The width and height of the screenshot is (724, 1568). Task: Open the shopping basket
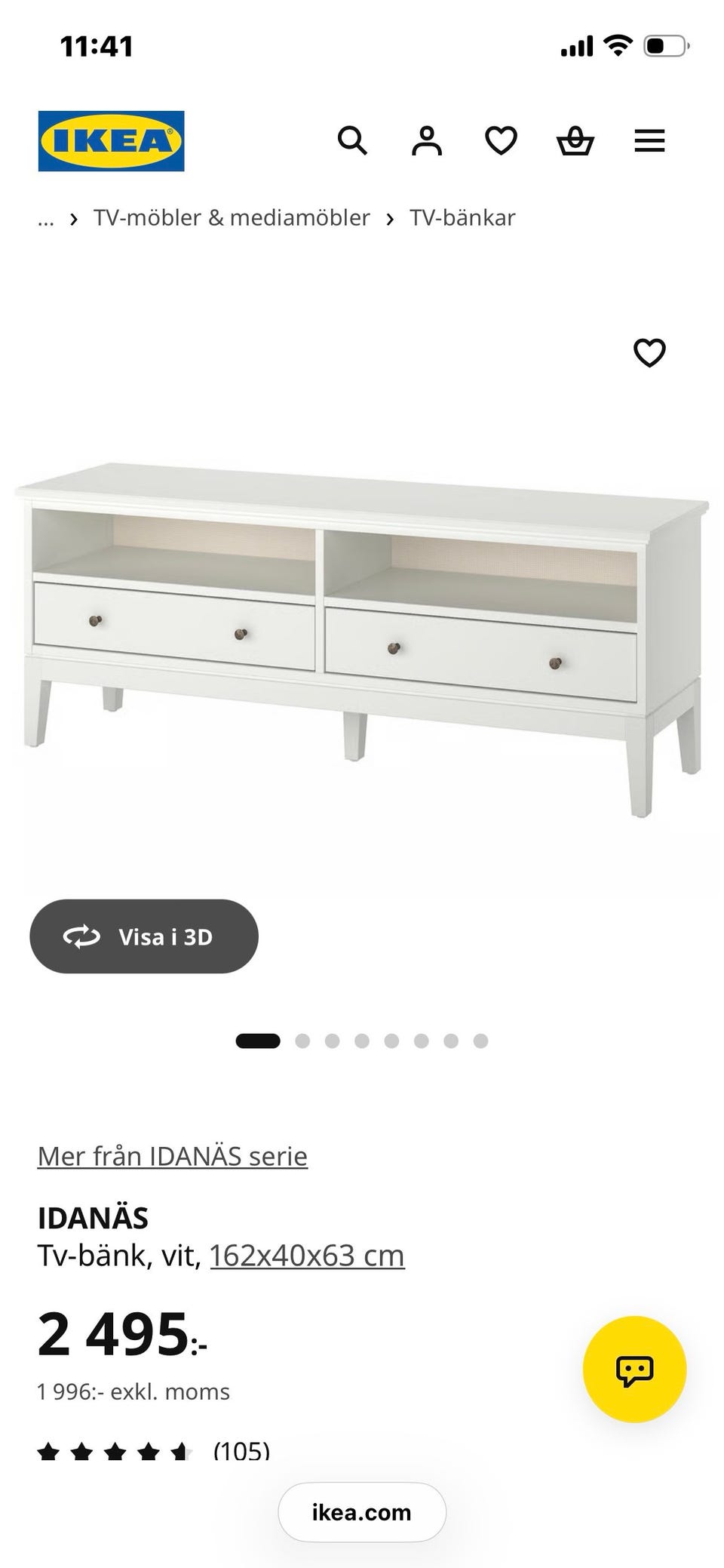coord(575,141)
